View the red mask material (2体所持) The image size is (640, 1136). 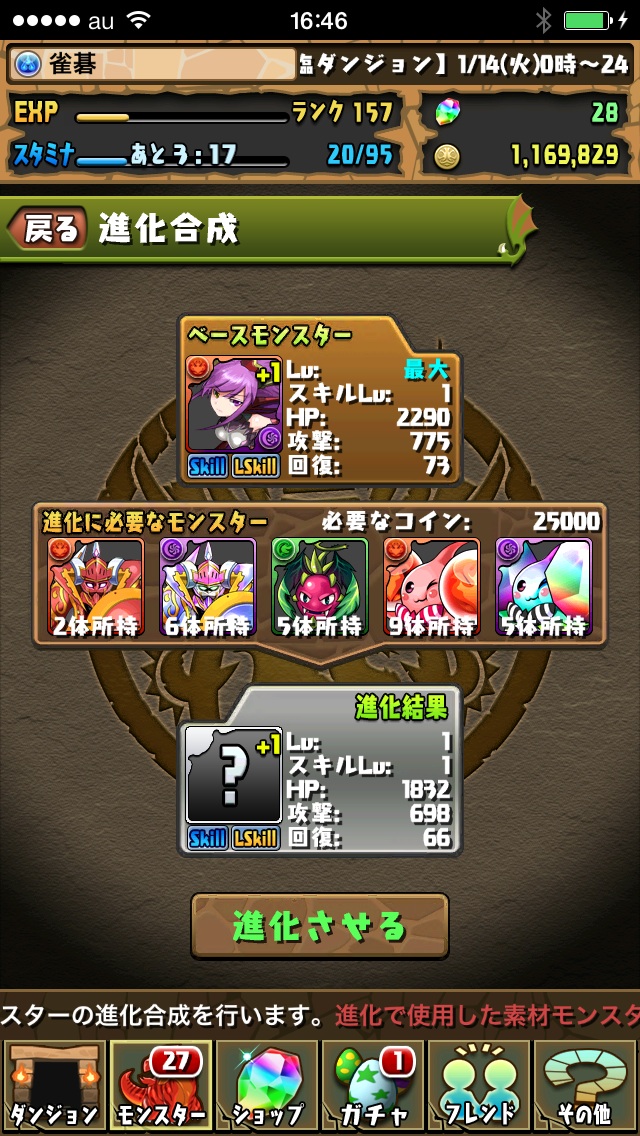point(97,586)
